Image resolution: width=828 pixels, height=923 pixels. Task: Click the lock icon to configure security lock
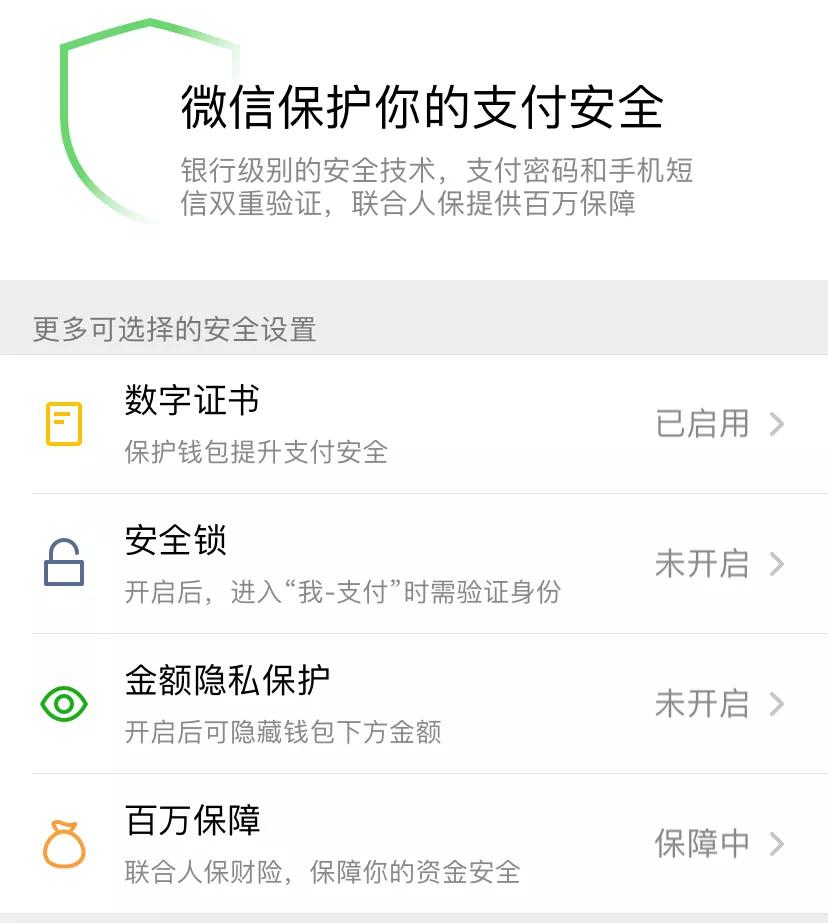pos(62,562)
